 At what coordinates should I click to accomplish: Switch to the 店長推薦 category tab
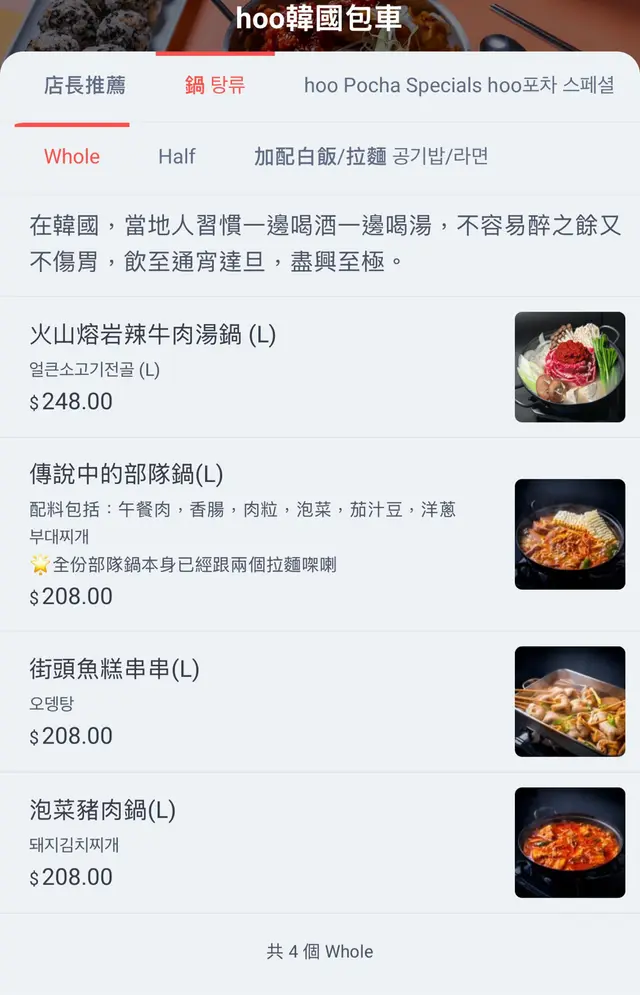[x=85, y=85]
